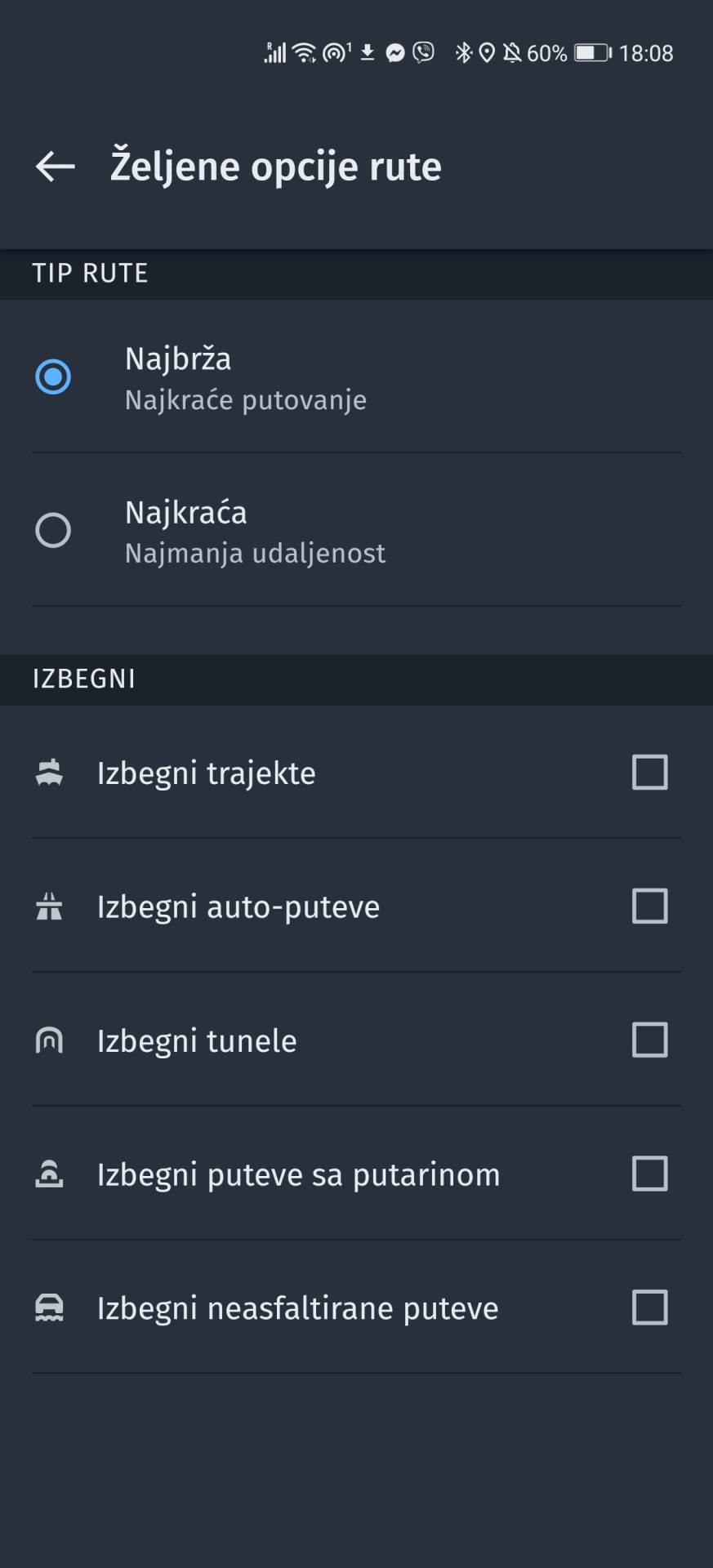Tap the Wi-Fi icon in the status bar
Viewport: 713px width, 1568px height.
coord(304,52)
